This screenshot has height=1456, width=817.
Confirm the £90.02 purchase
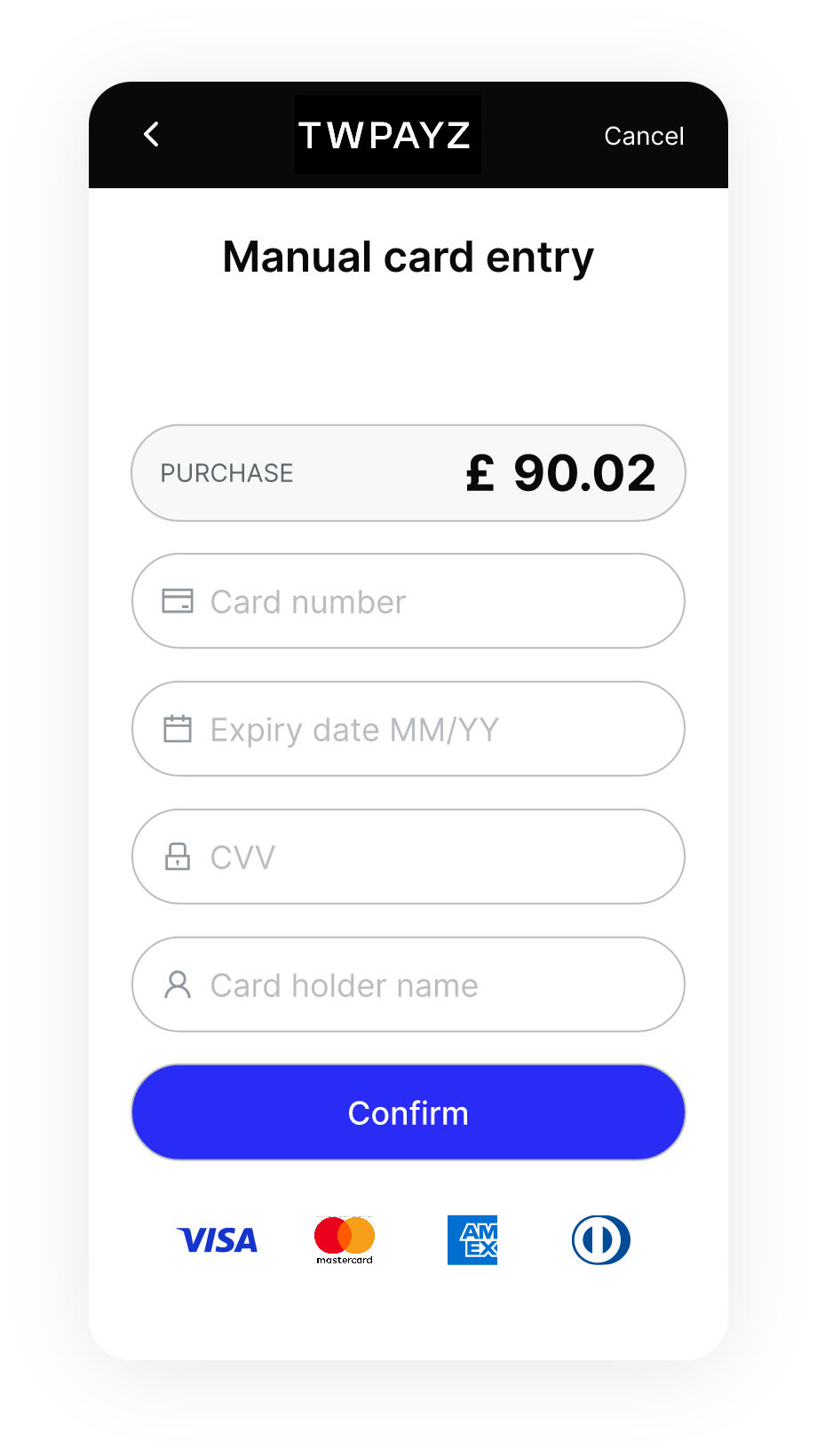pyautogui.click(x=408, y=1112)
